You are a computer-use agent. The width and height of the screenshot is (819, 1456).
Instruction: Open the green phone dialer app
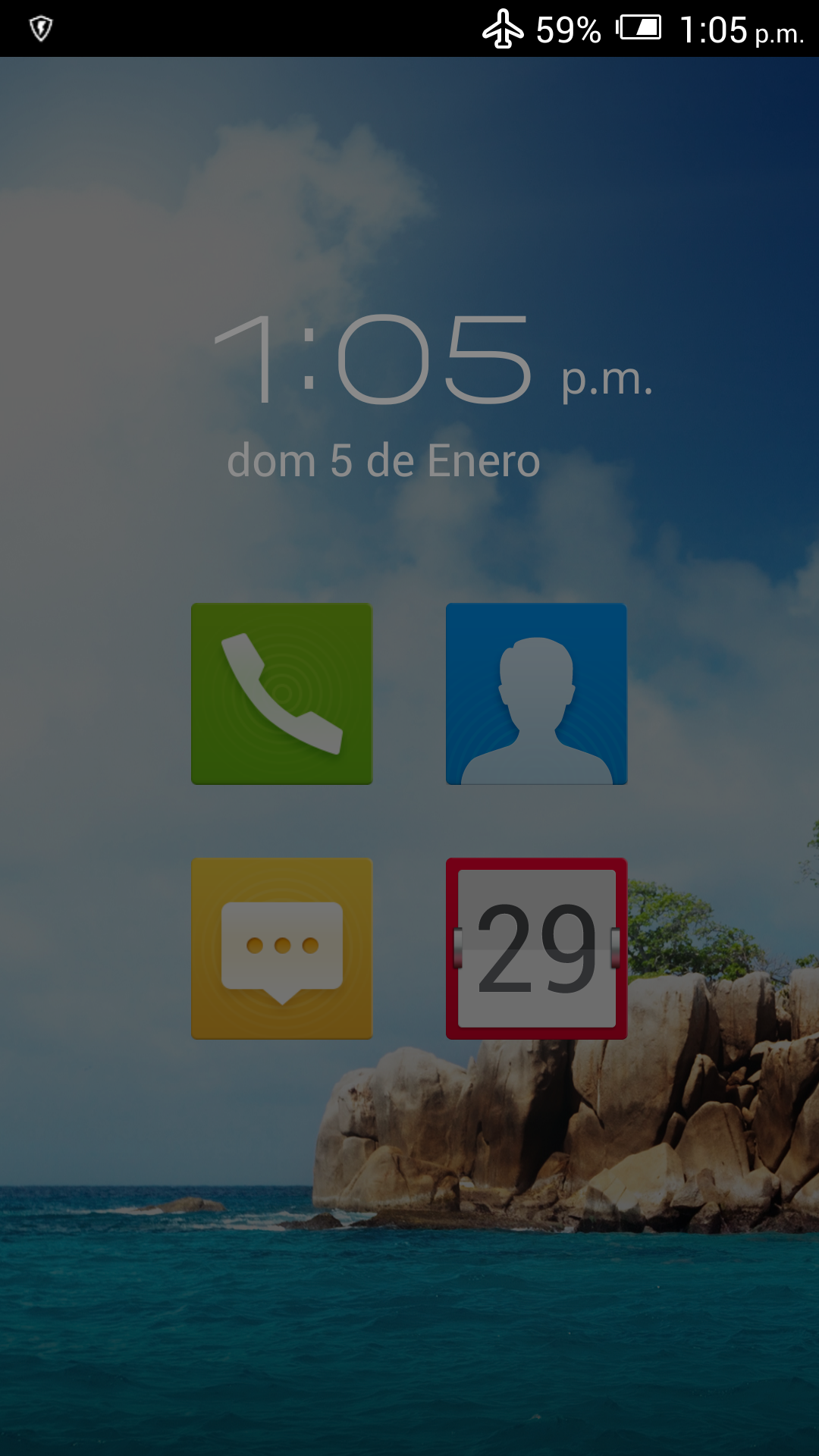[x=281, y=693]
